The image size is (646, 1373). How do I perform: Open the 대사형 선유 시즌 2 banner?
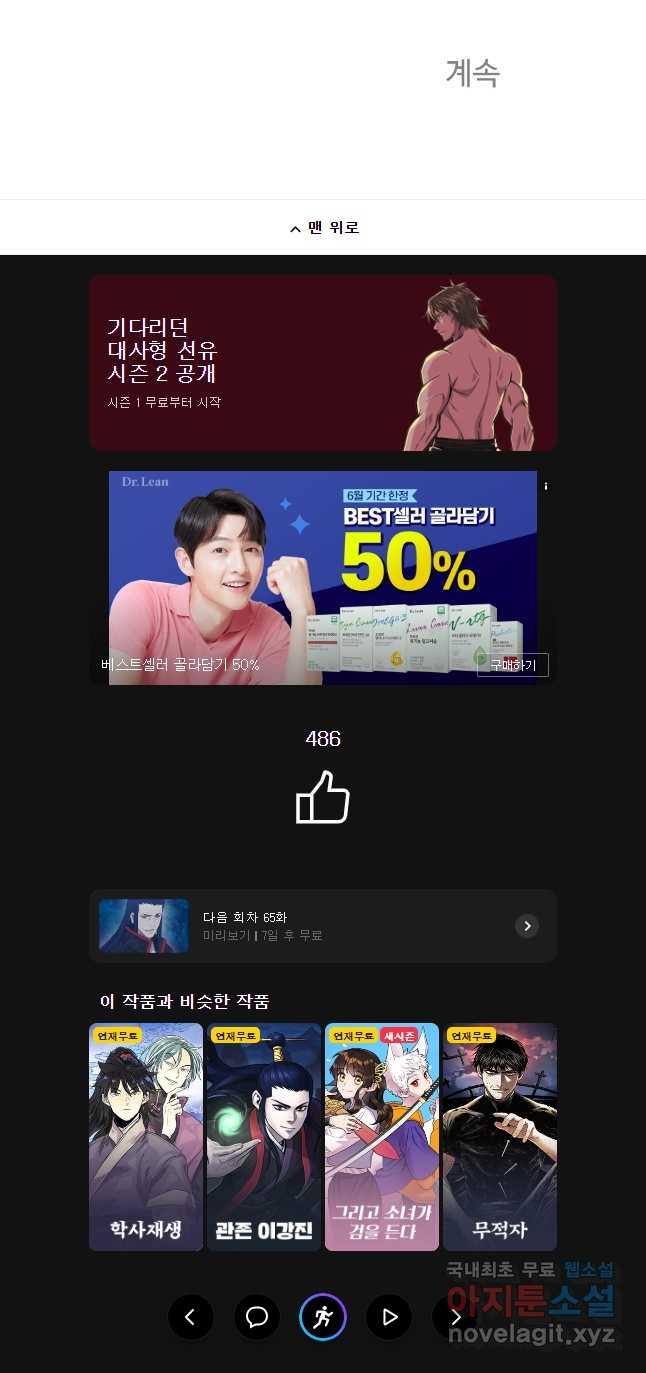point(323,363)
